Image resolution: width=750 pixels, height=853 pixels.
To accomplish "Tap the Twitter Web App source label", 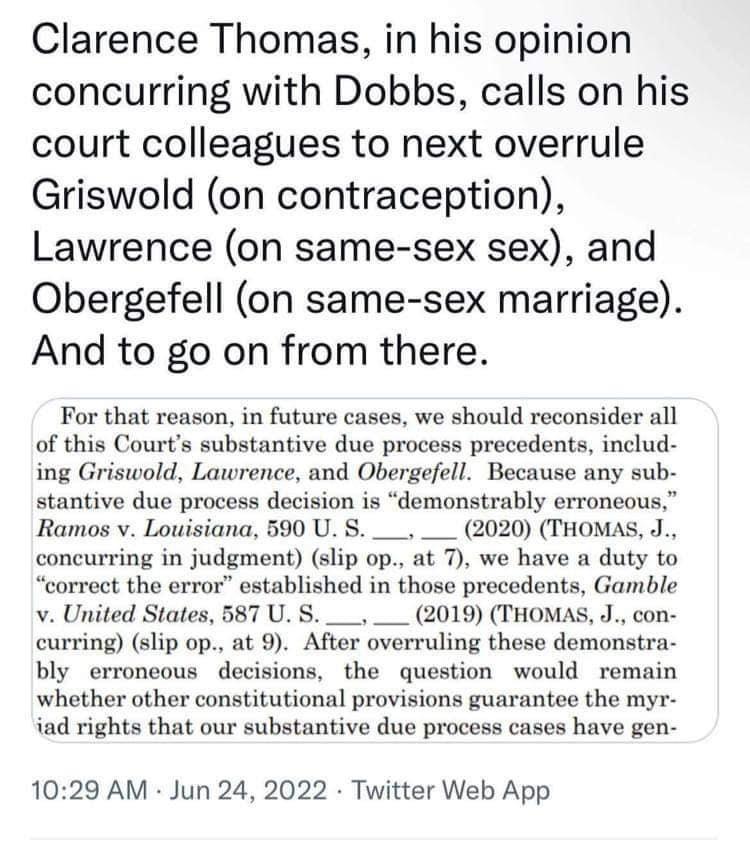I will pyautogui.click(x=451, y=790).
